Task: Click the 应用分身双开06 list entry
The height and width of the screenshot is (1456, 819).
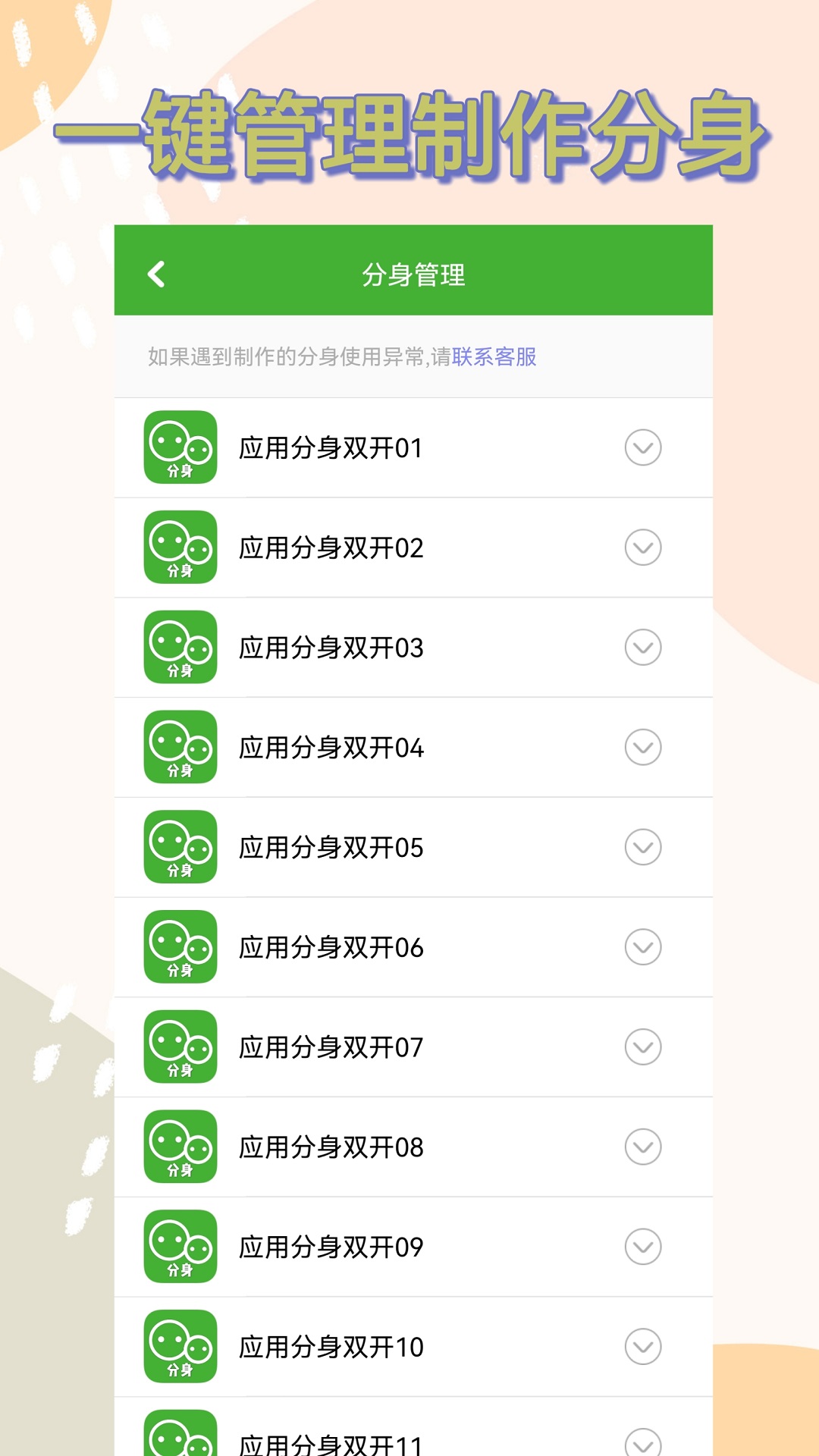Action: (x=331, y=948)
